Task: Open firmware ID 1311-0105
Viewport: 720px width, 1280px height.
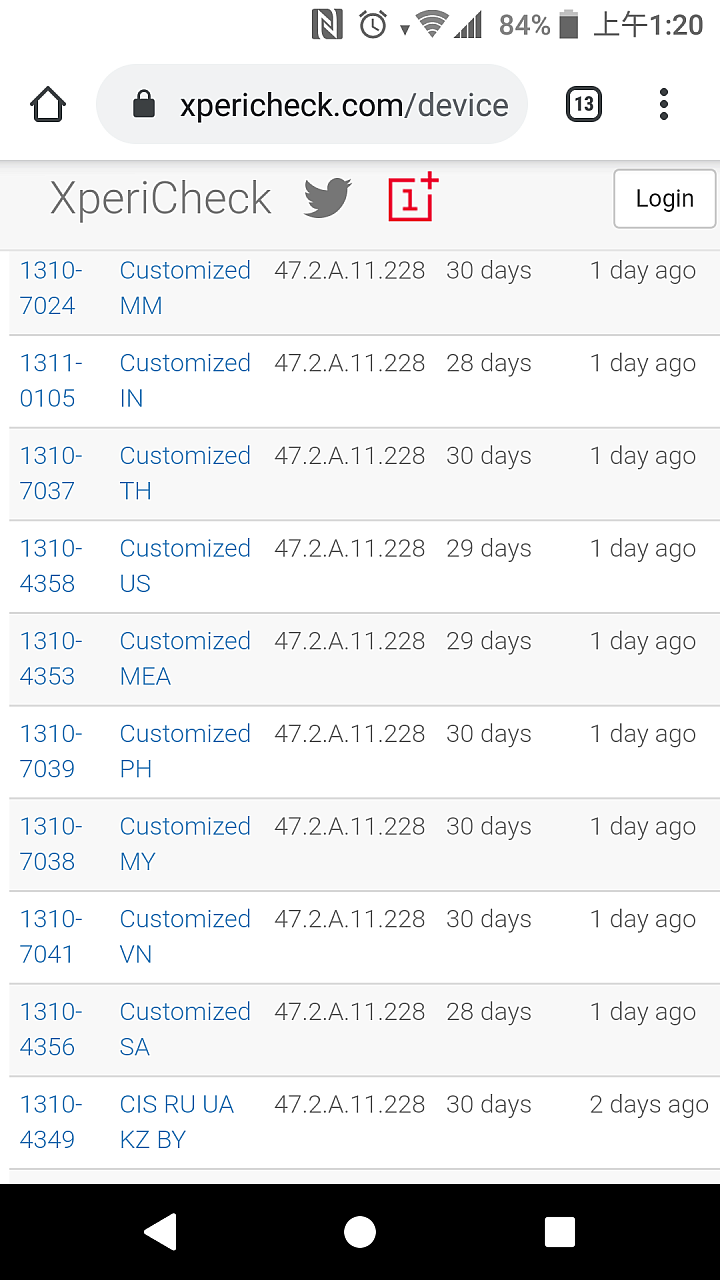Action: 50,380
